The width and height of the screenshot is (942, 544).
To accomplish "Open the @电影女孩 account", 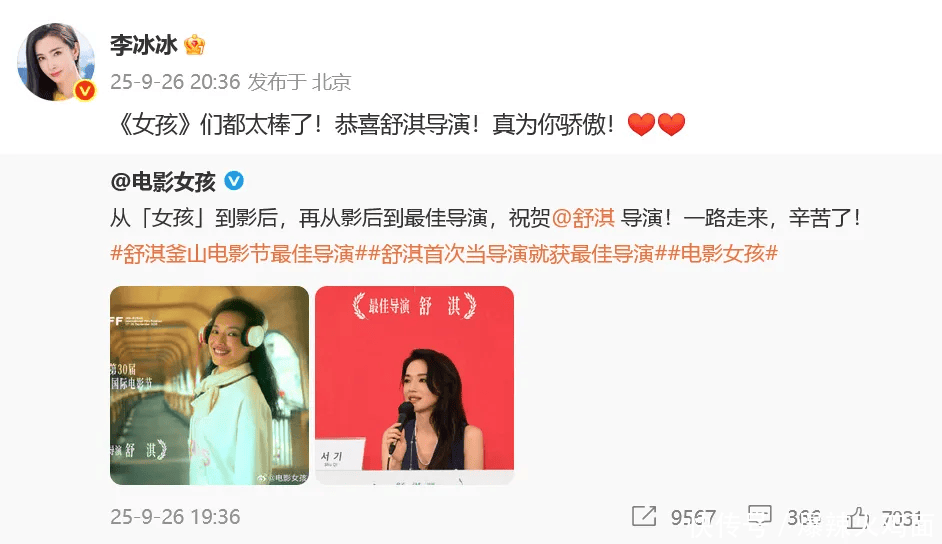I will (162, 182).
